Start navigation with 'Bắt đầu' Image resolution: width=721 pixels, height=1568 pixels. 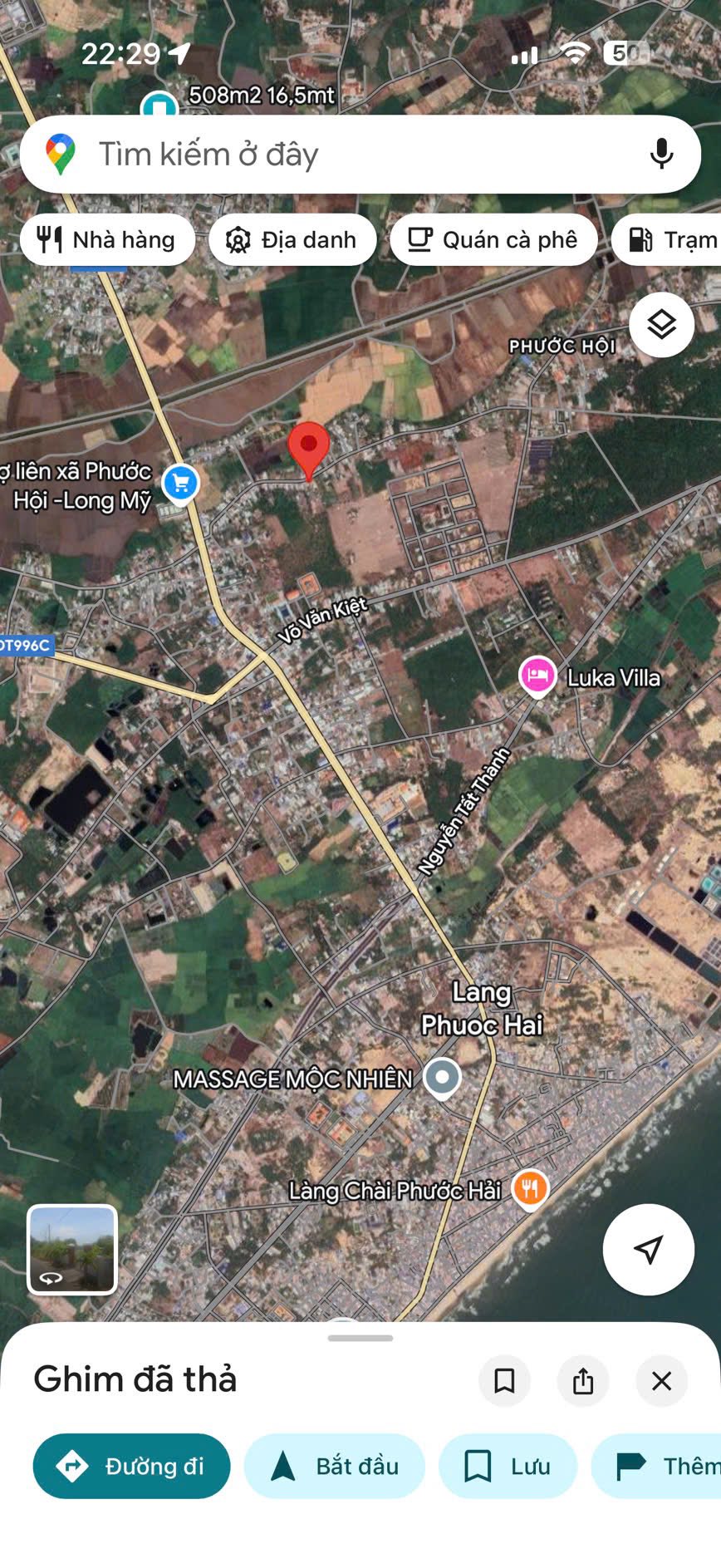335,1466
